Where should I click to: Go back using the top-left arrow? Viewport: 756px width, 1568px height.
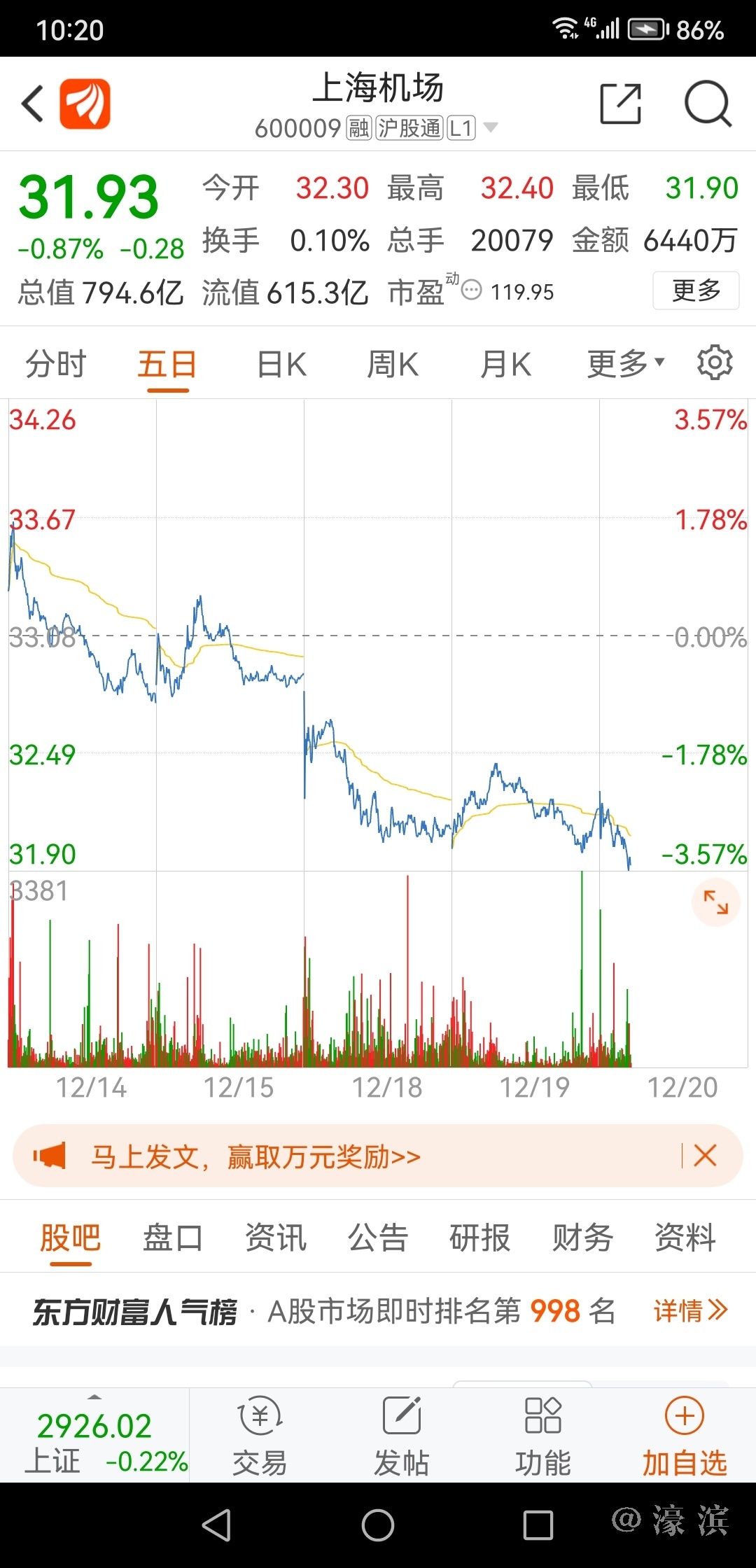click(x=33, y=104)
